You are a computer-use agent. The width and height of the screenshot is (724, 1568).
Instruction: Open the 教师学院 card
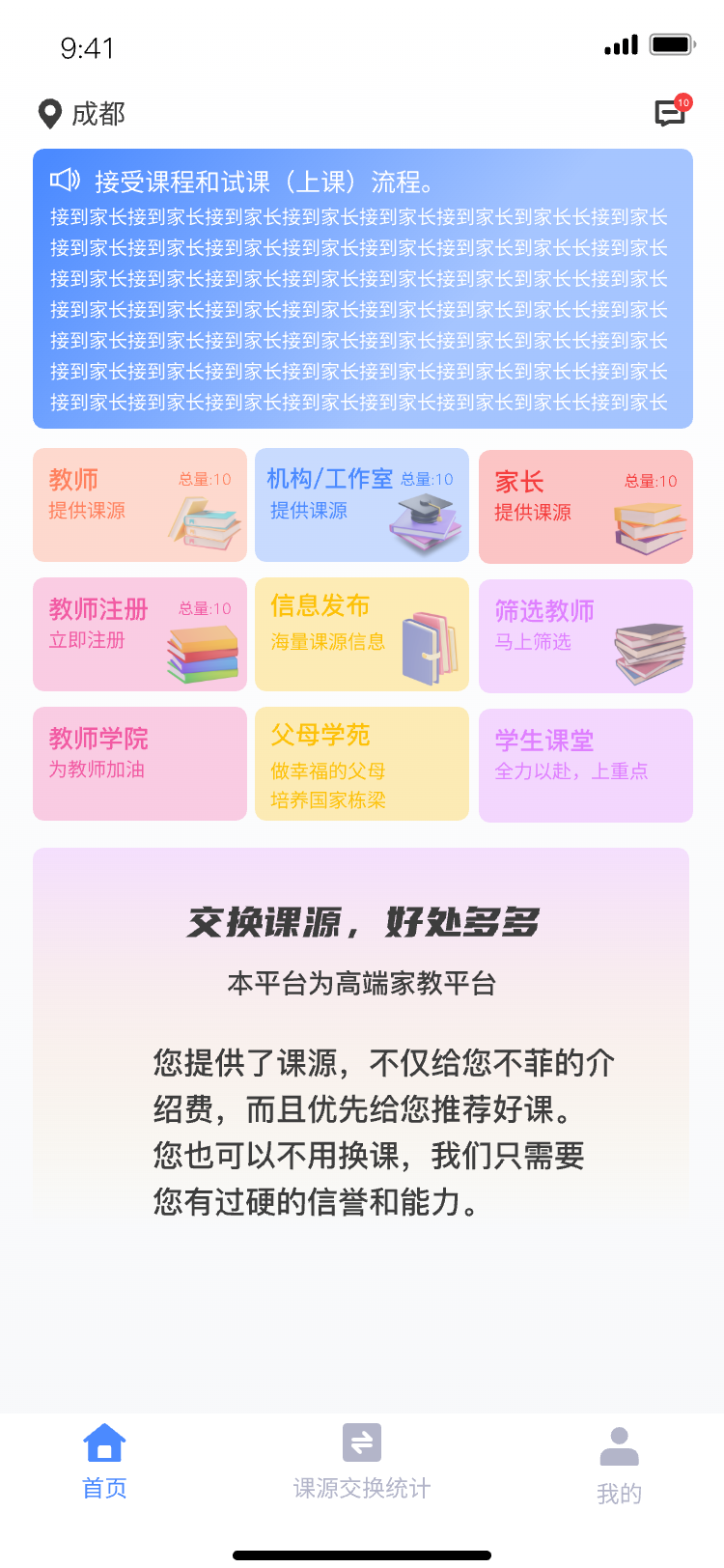(x=140, y=763)
